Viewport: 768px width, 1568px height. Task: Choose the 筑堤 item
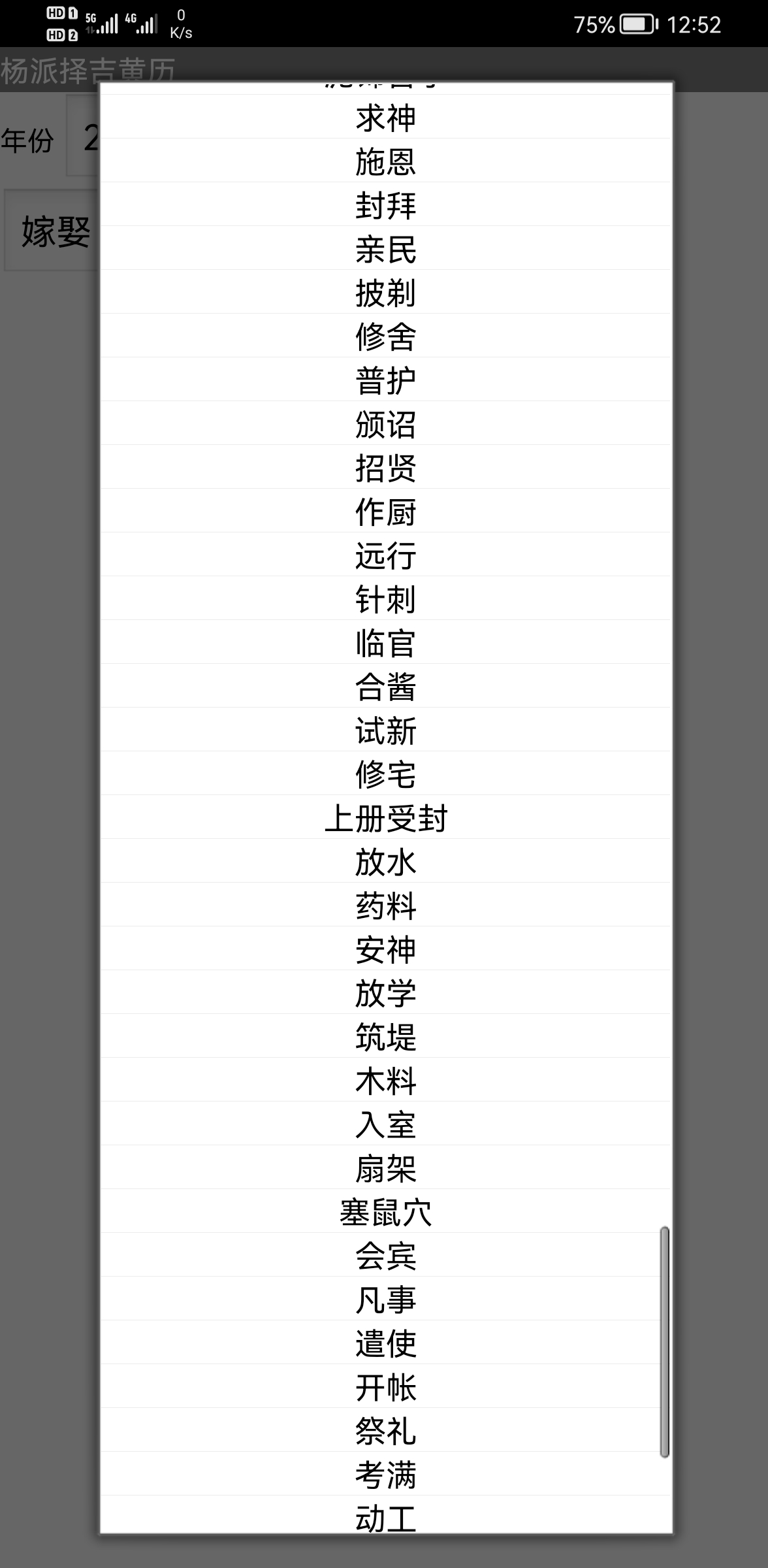385,1037
